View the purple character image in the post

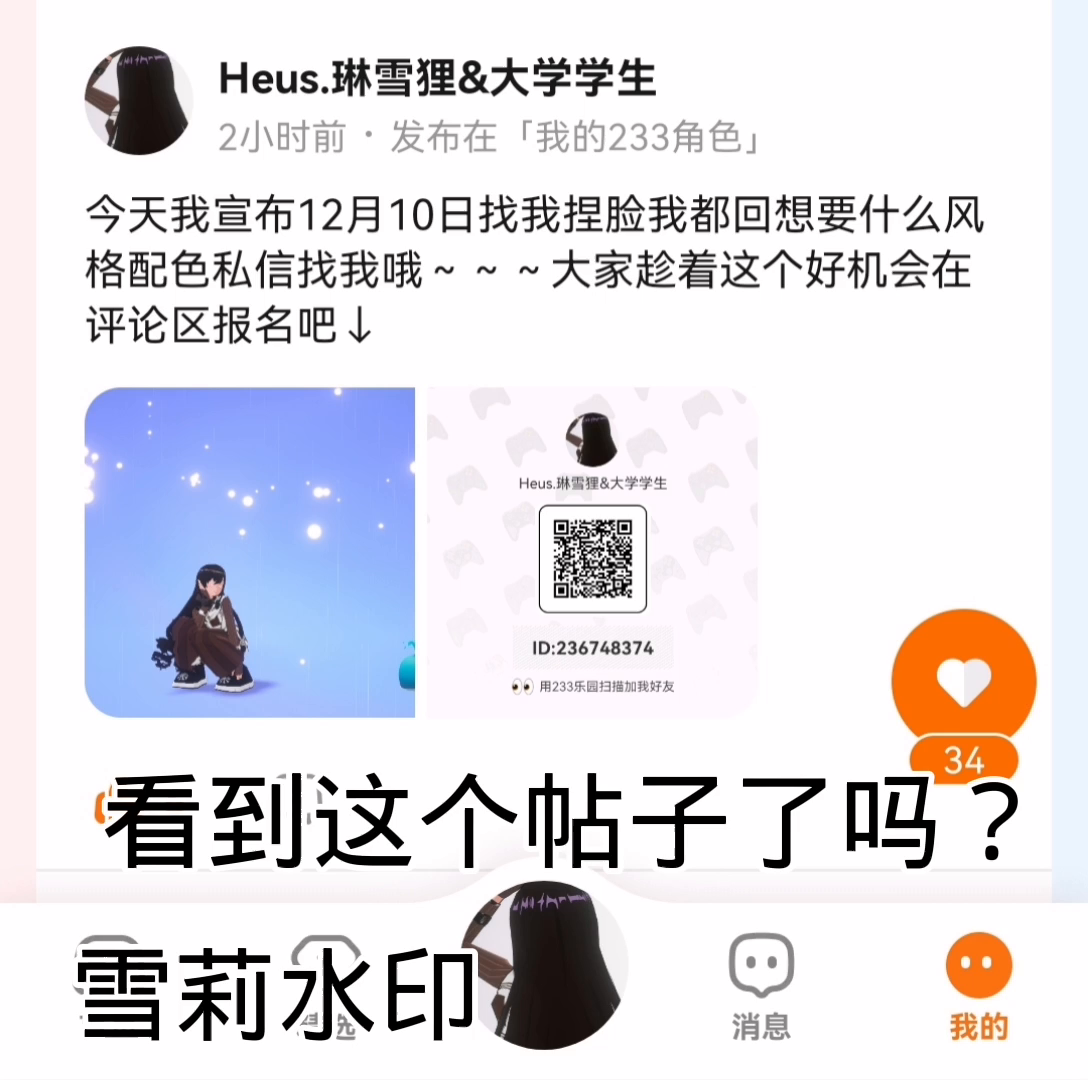tap(250, 552)
